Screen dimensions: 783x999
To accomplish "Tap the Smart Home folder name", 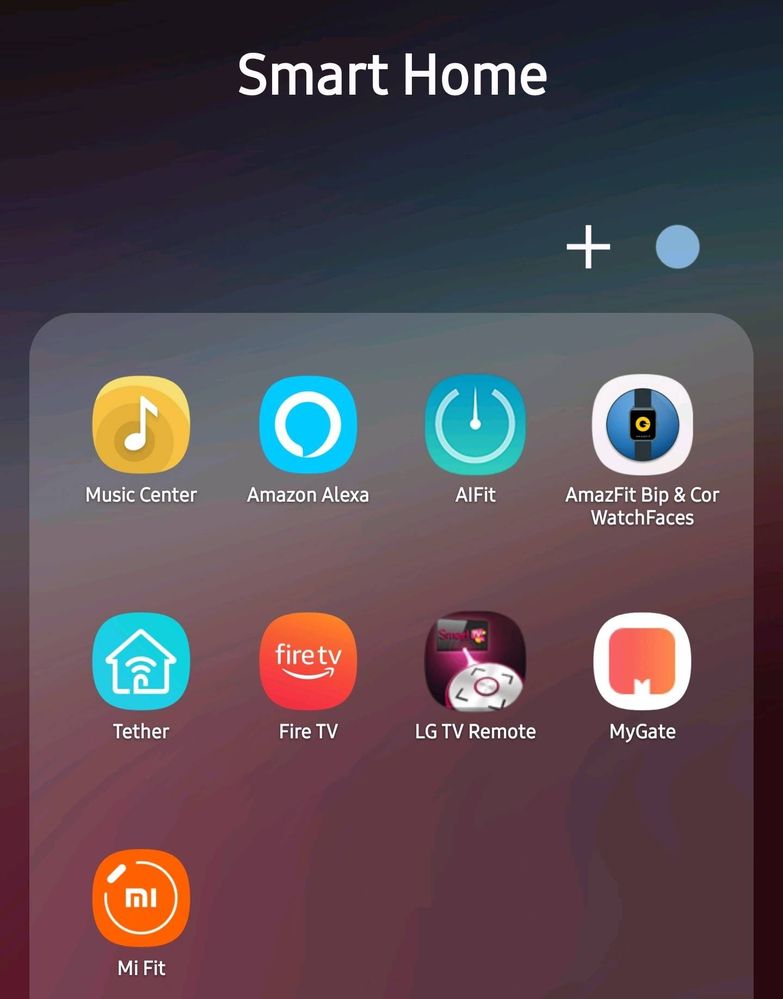I will 392,74.
